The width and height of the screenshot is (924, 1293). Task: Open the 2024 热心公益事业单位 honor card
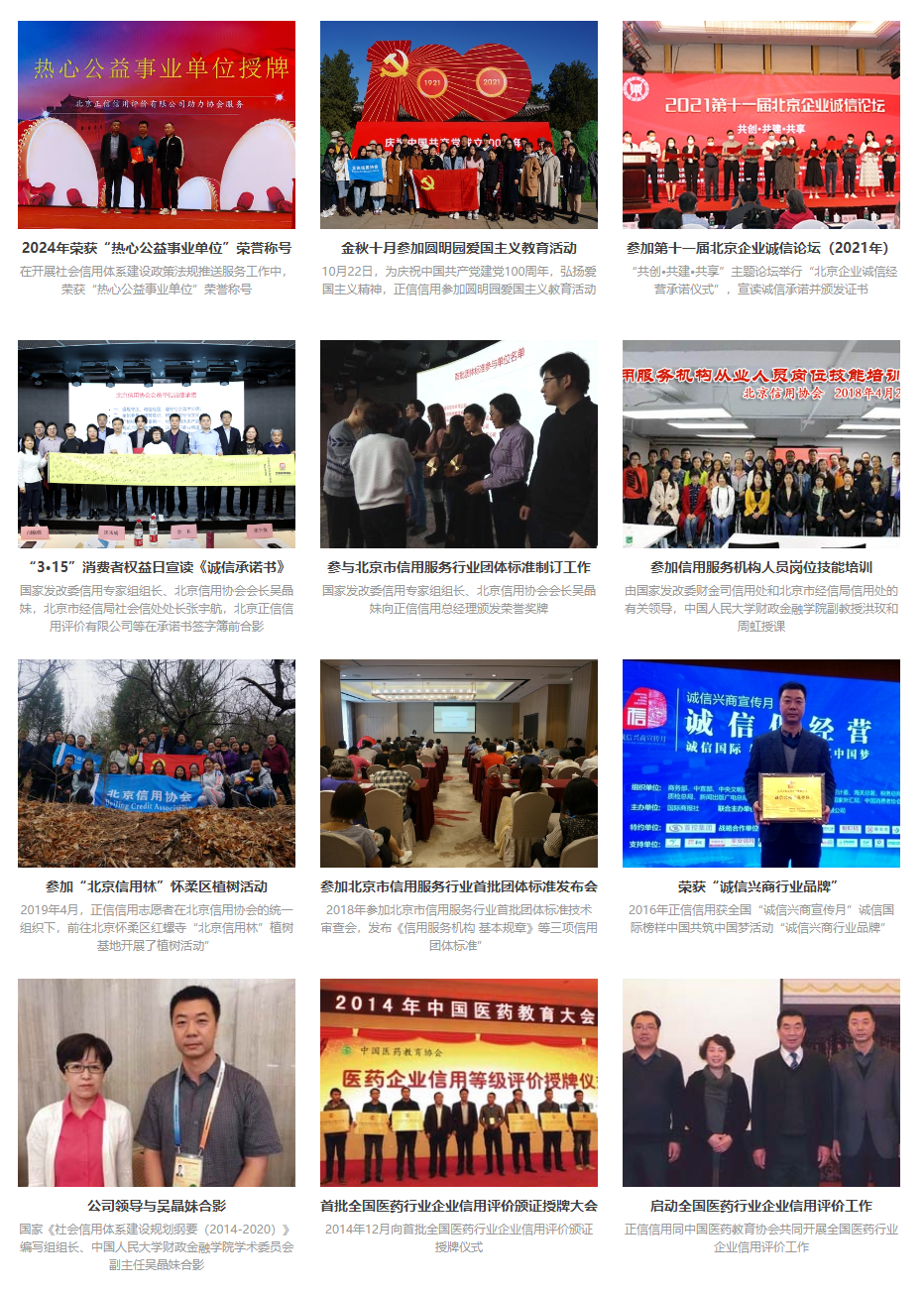click(157, 248)
